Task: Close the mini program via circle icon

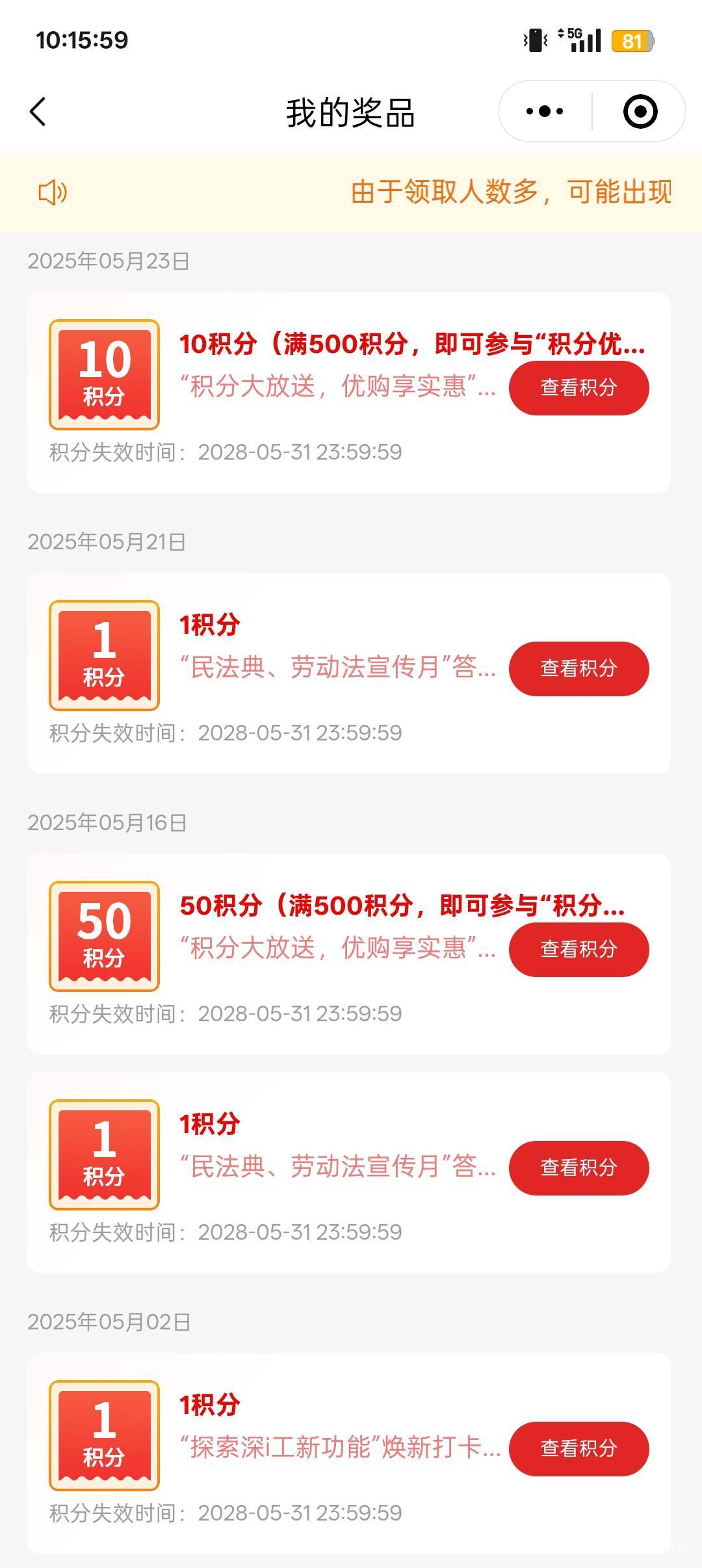Action: pos(640,111)
